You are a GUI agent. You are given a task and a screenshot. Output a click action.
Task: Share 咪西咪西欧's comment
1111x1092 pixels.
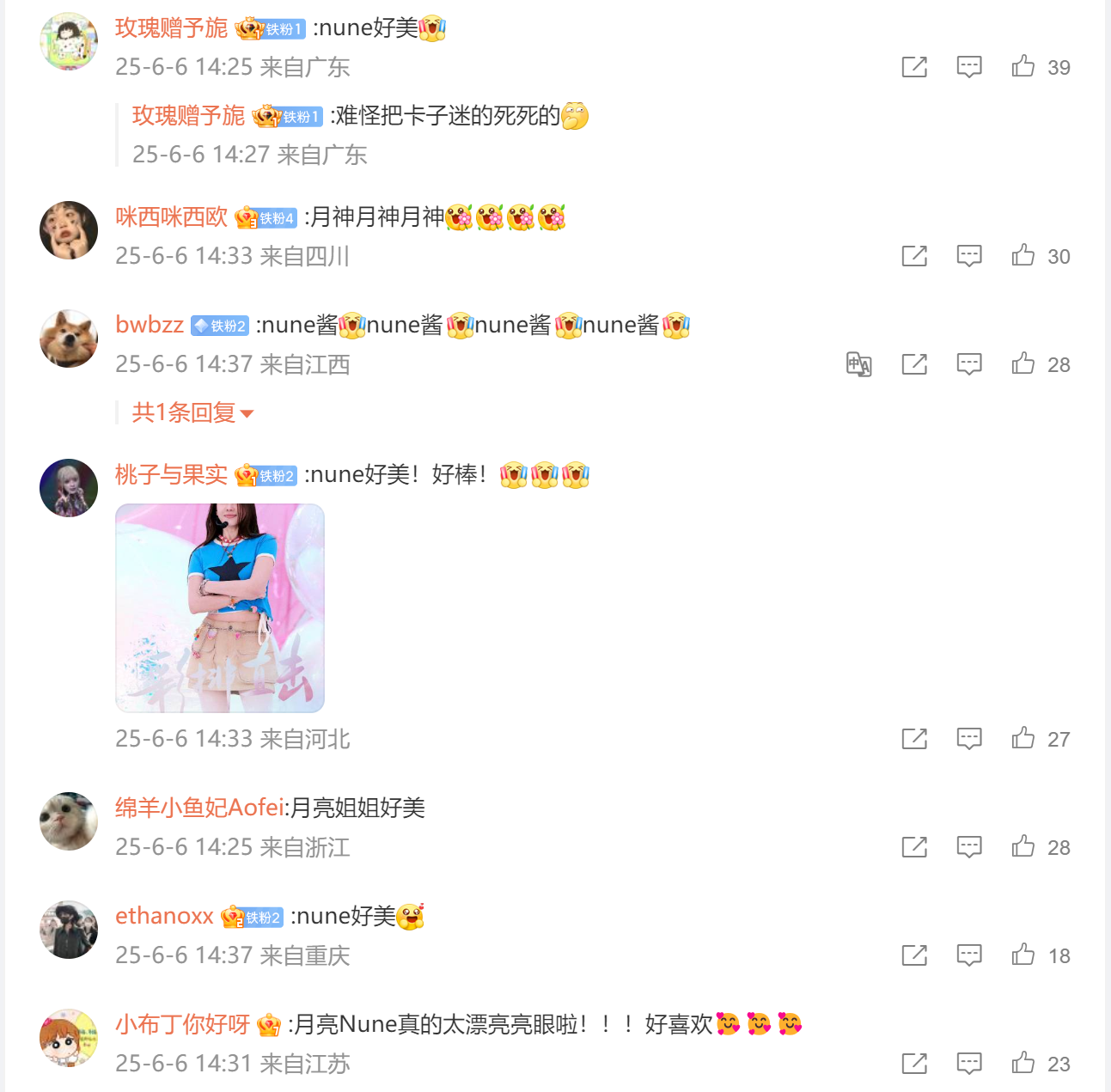tap(913, 255)
